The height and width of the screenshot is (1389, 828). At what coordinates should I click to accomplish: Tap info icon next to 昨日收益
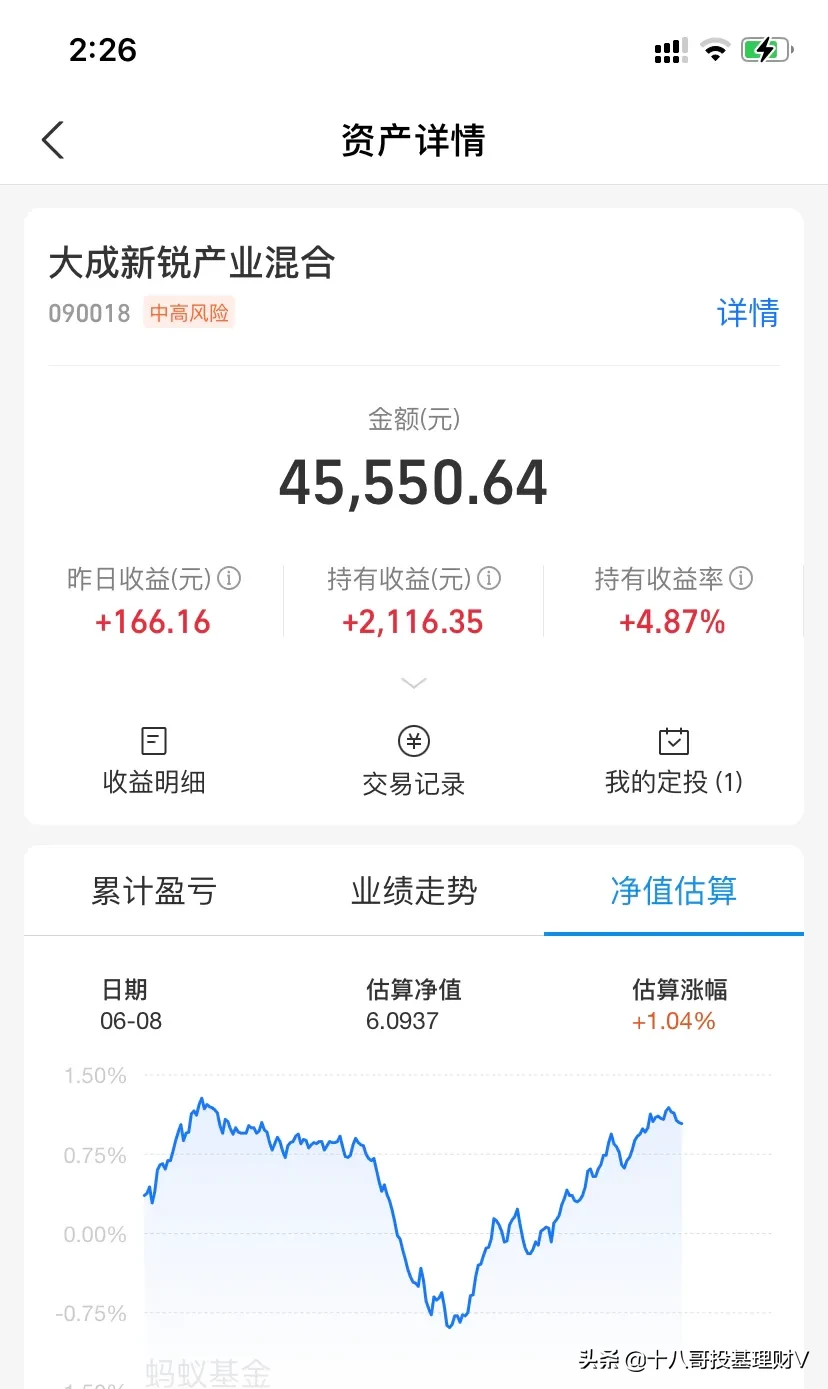[x=230, y=578]
